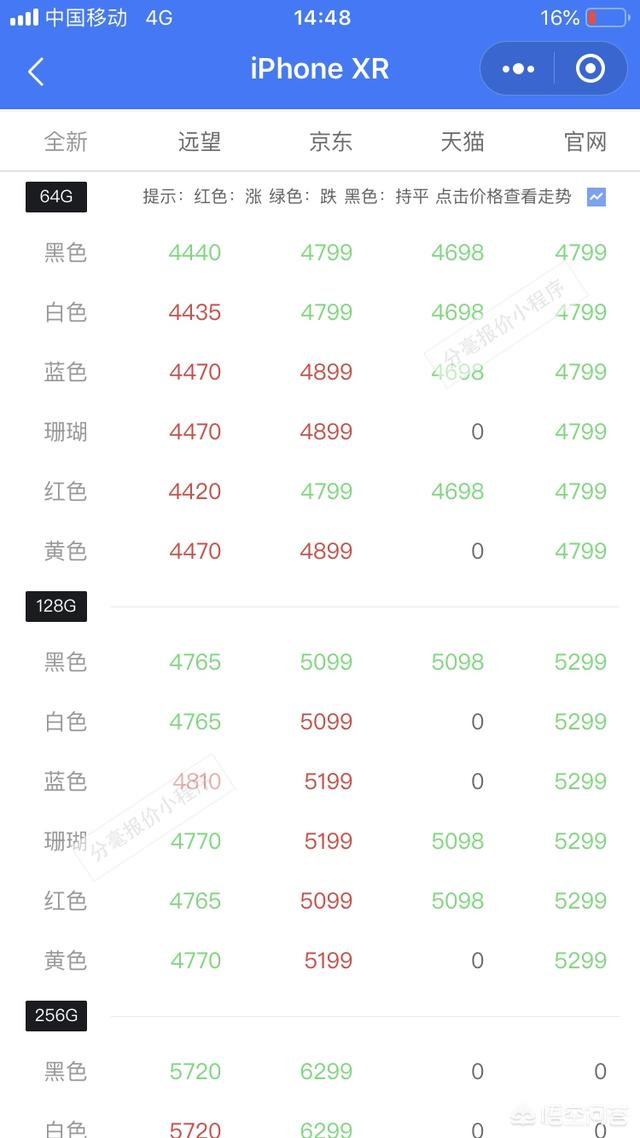This screenshot has height=1138, width=640.
Task: Tap the 64G coral 京东 price 4899
Action: [x=326, y=432]
